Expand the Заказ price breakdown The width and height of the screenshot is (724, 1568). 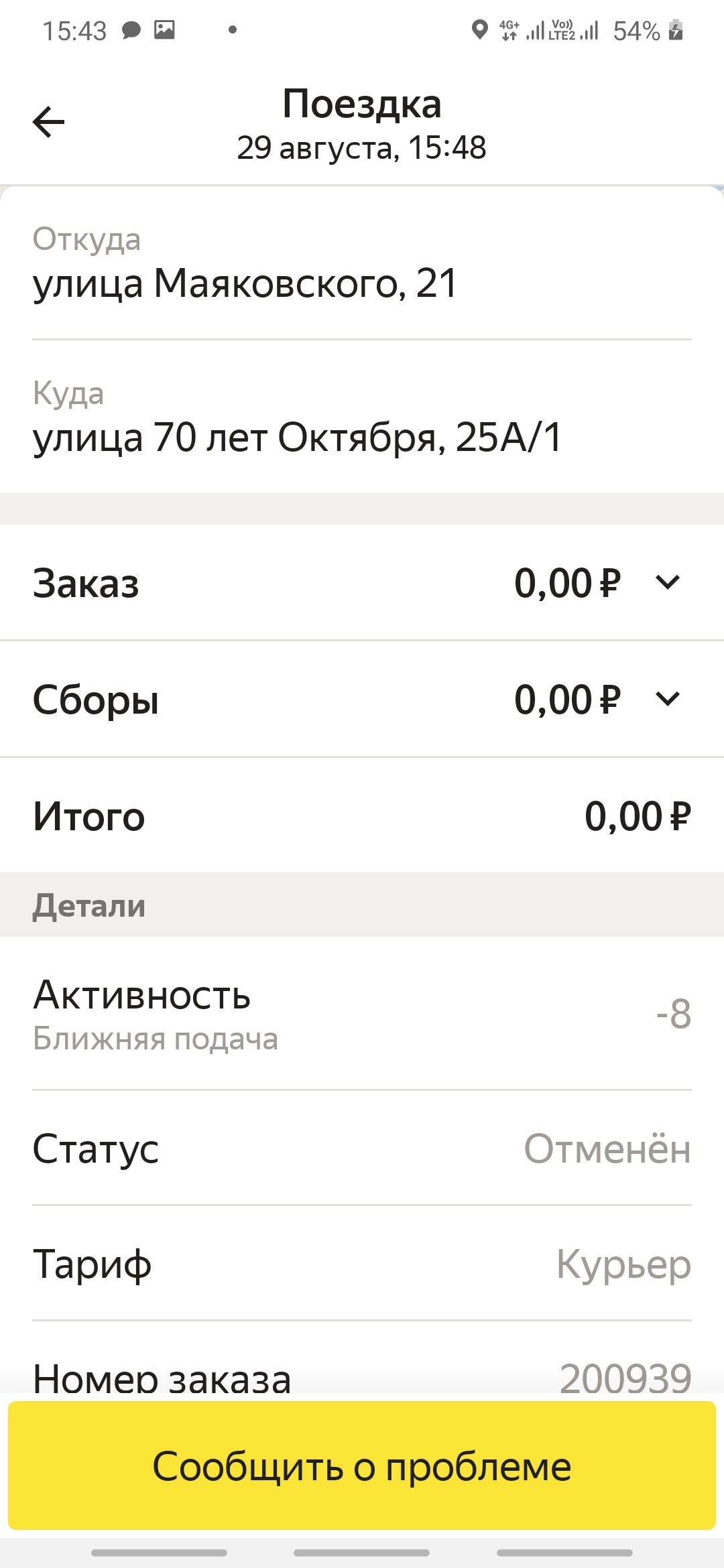pyautogui.click(x=667, y=582)
